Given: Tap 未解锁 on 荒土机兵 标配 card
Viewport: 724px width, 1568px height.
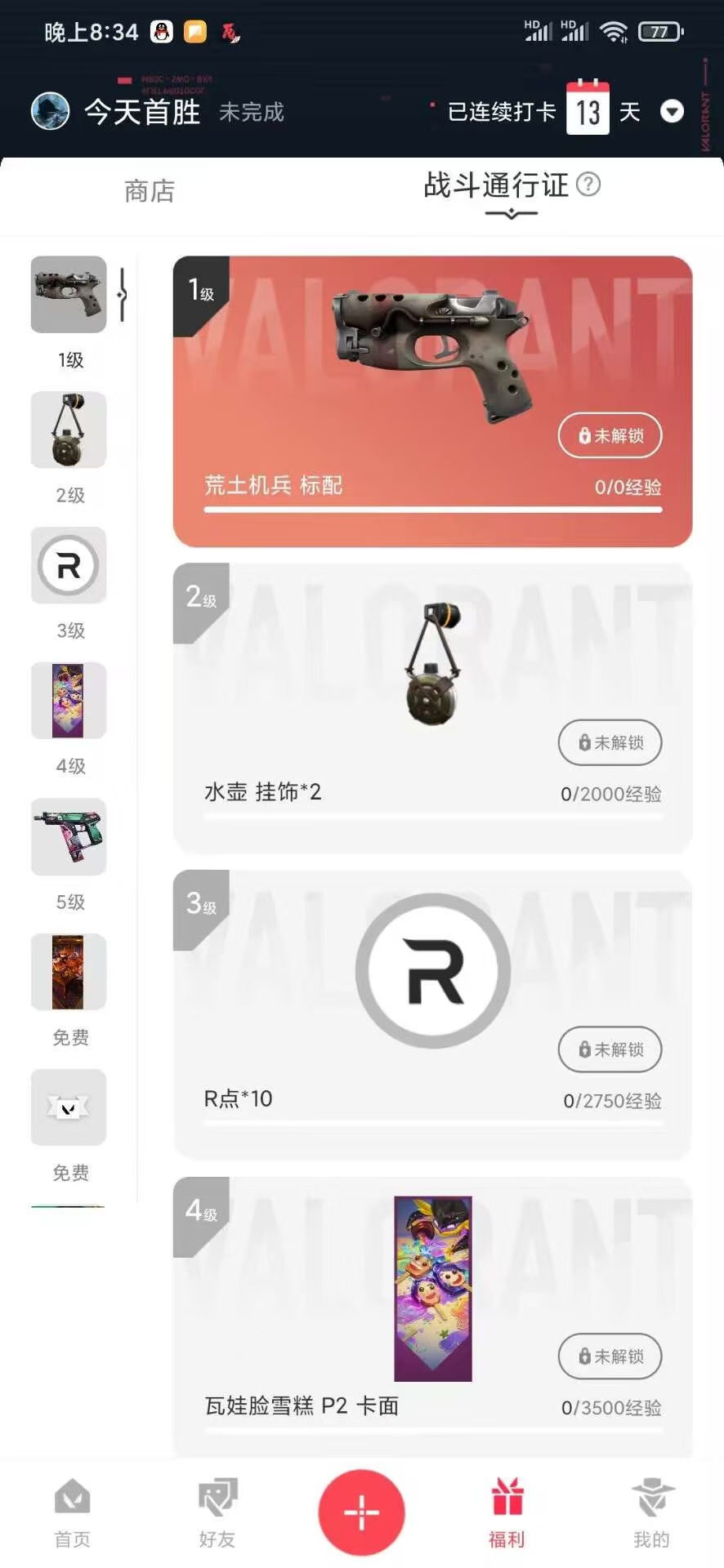Looking at the screenshot, I should click(x=610, y=435).
